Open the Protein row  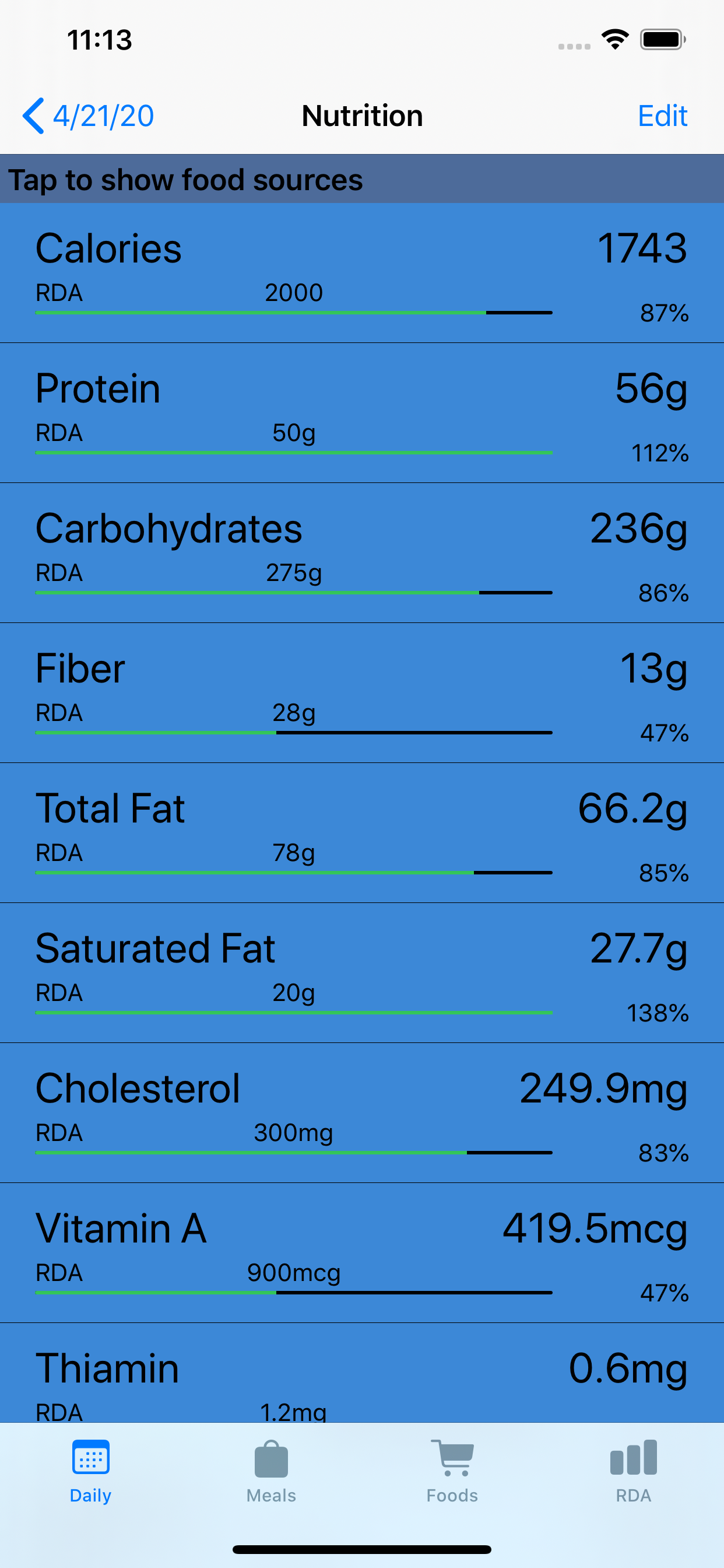(362, 412)
